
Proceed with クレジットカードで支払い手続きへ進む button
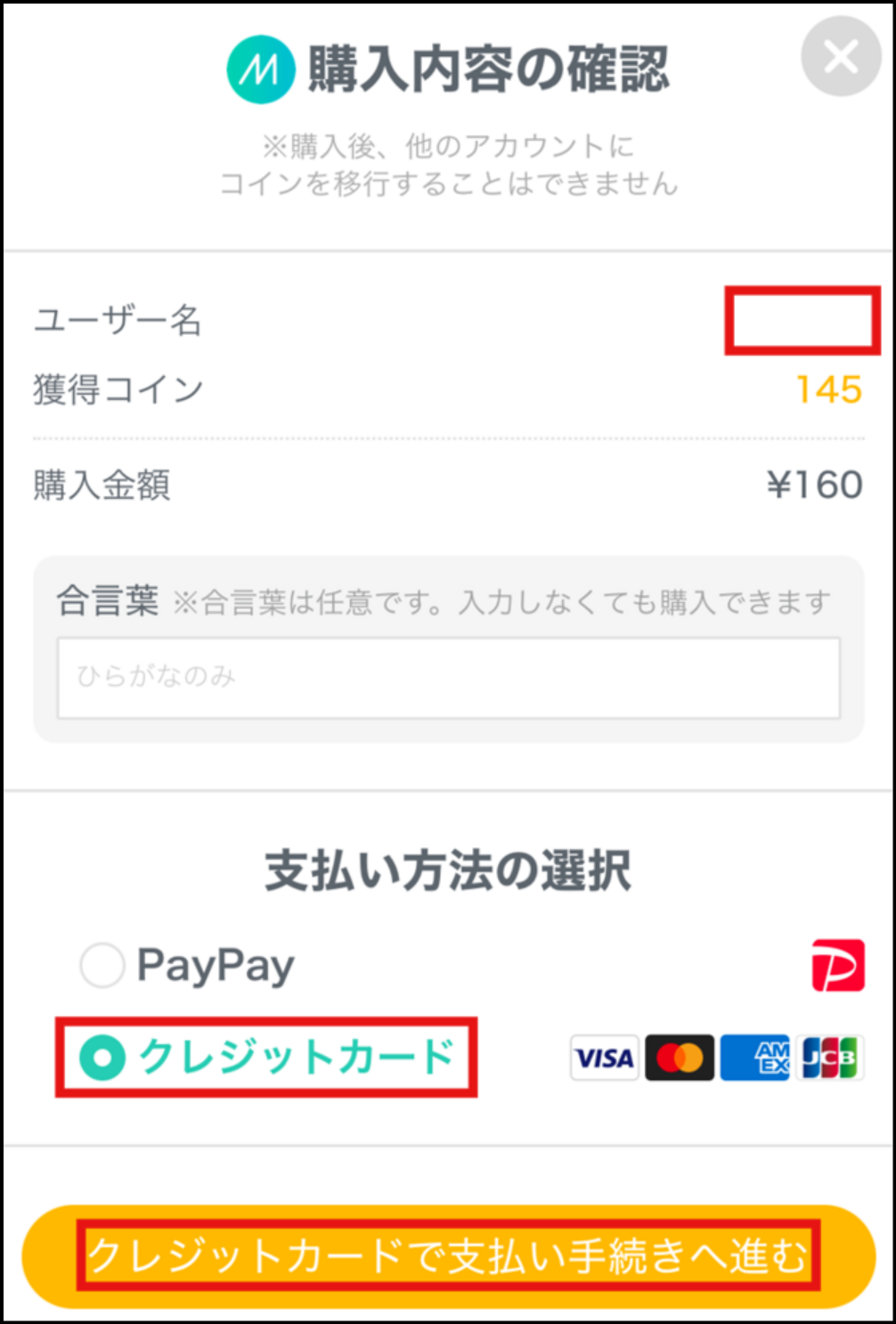coord(448,1256)
